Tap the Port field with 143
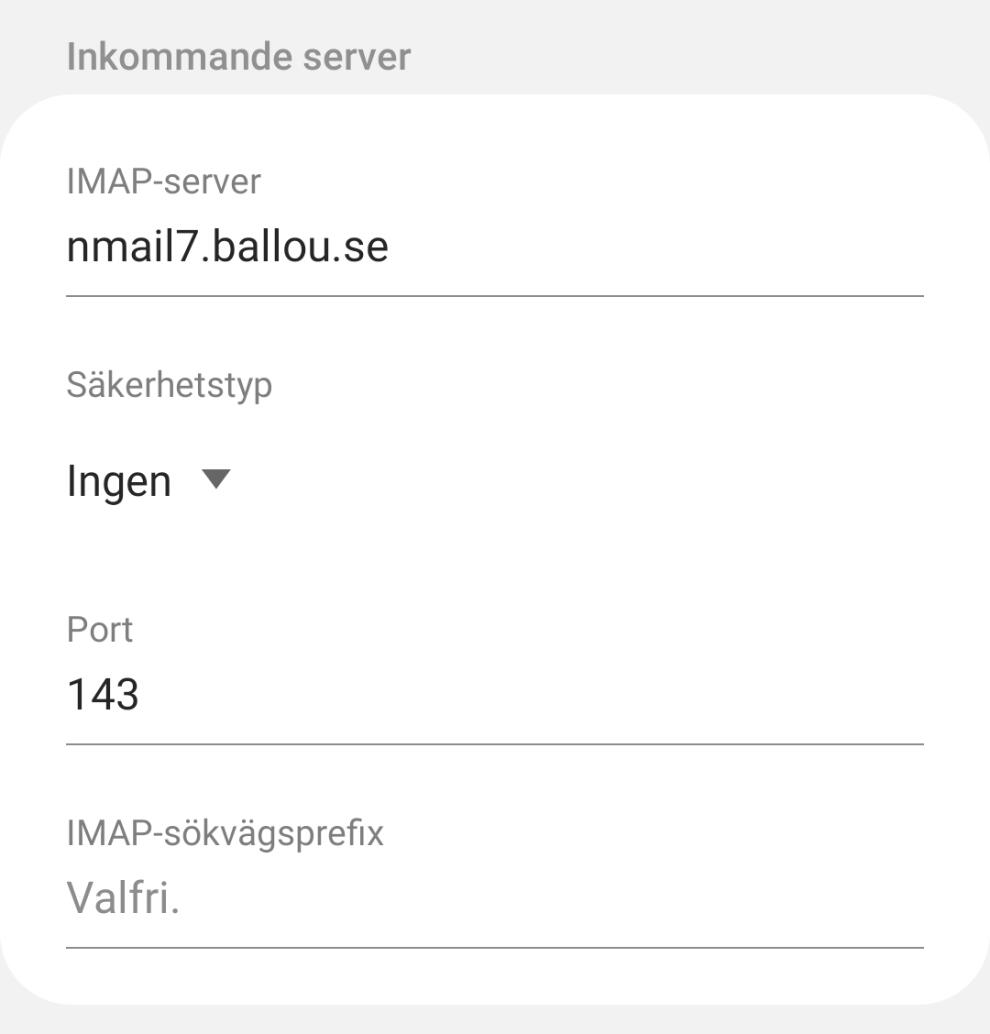 494,695
